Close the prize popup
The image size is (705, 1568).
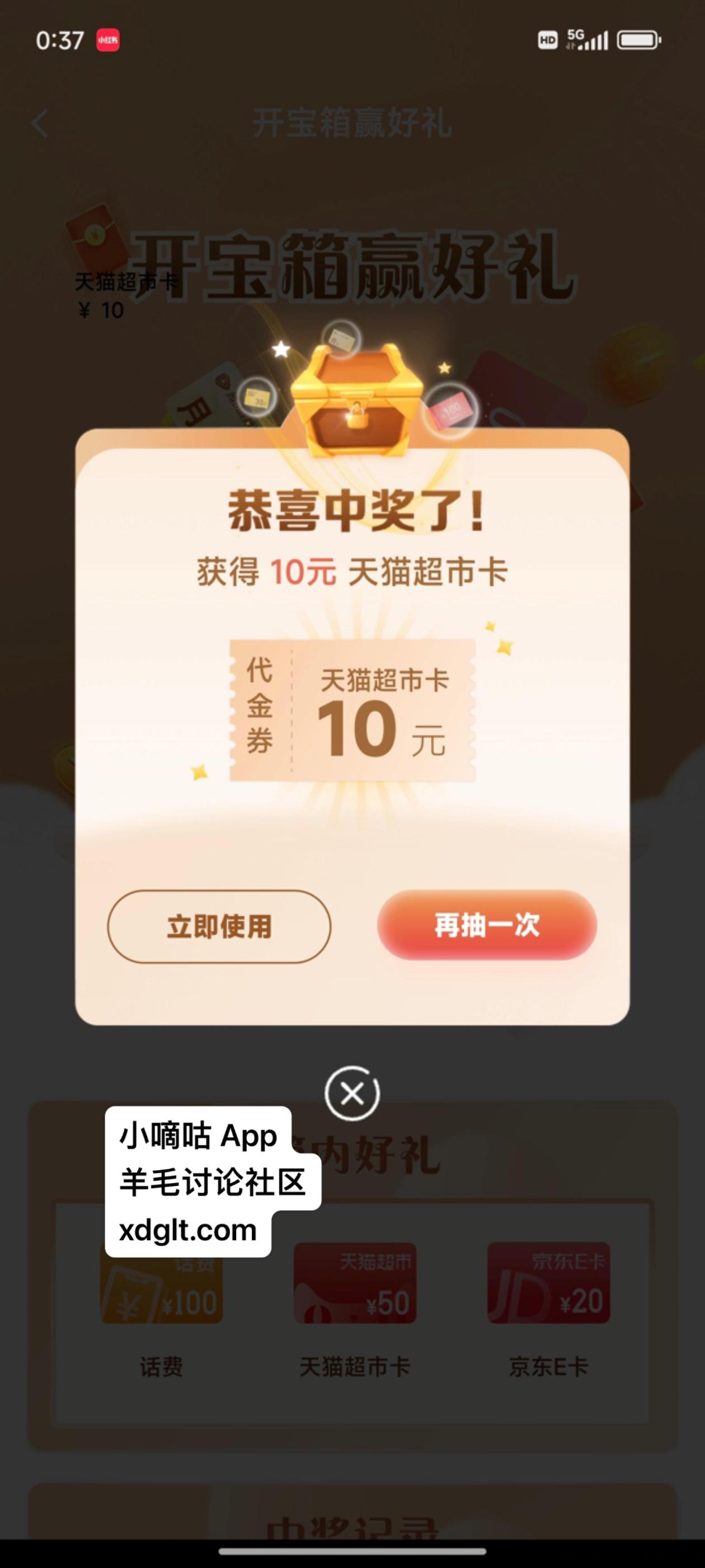[x=352, y=1094]
